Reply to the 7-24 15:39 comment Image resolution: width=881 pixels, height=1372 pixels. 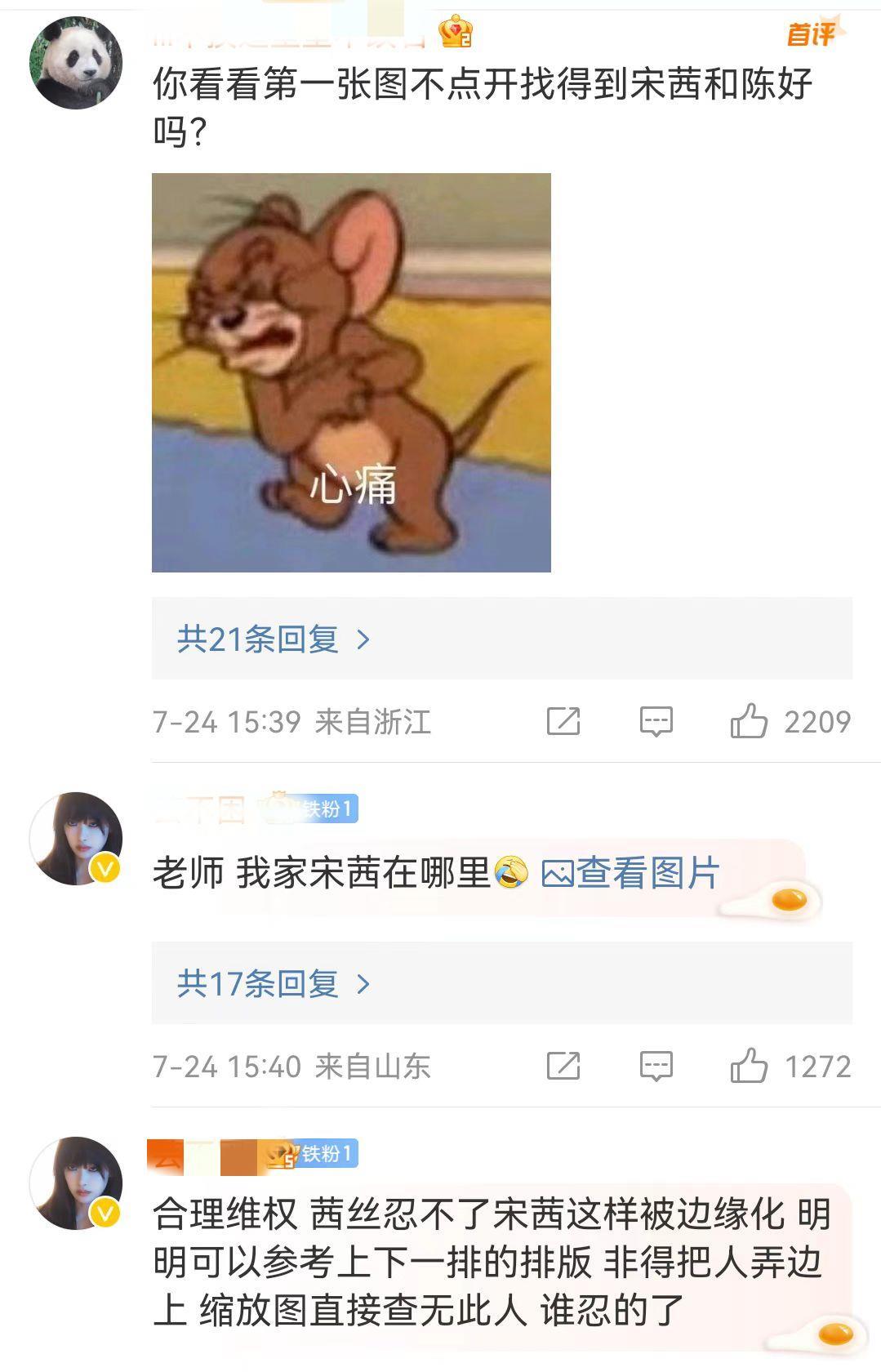[656, 721]
